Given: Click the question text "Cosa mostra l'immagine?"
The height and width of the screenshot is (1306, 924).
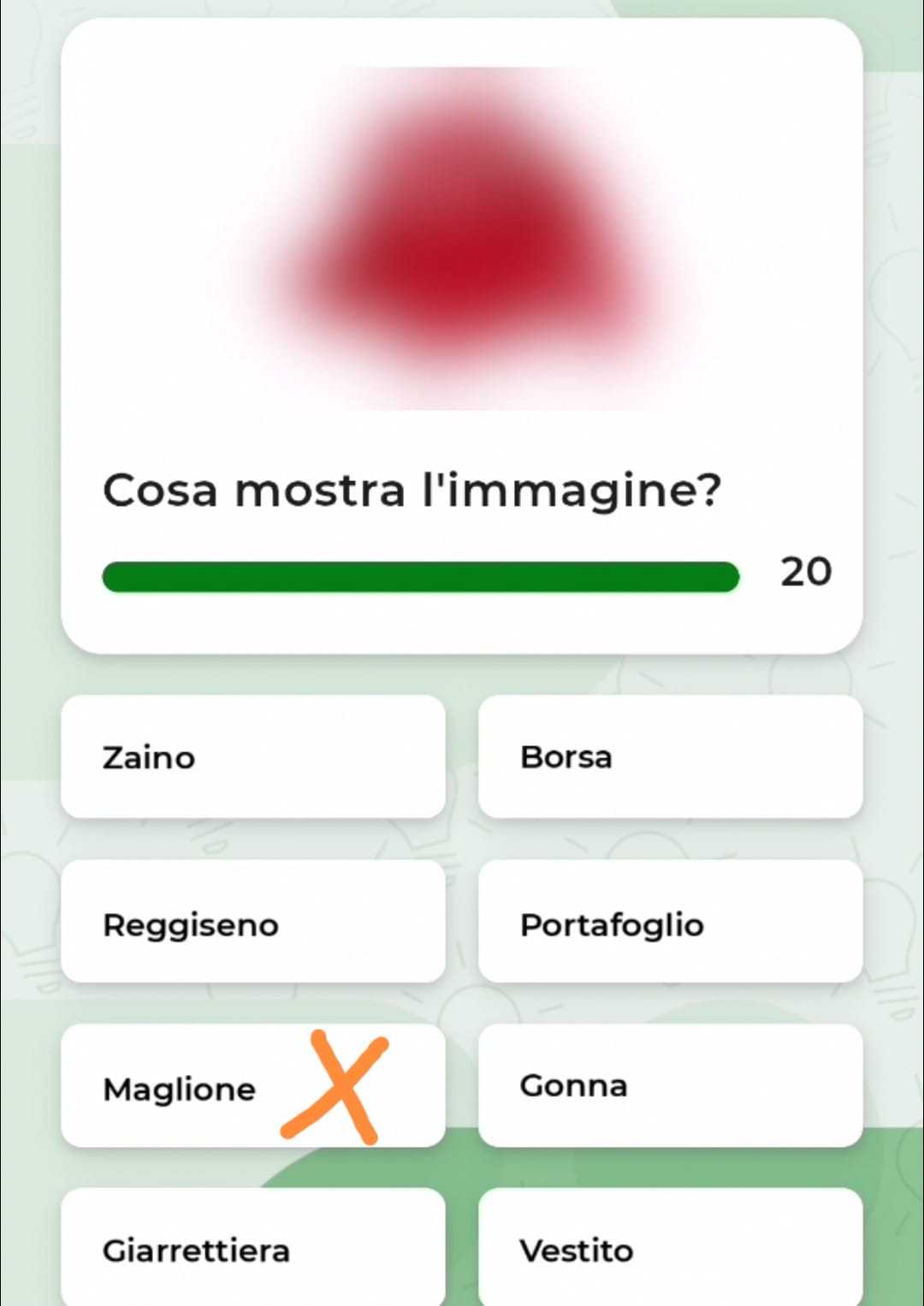Looking at the screenshot, I should click(412, 490).
